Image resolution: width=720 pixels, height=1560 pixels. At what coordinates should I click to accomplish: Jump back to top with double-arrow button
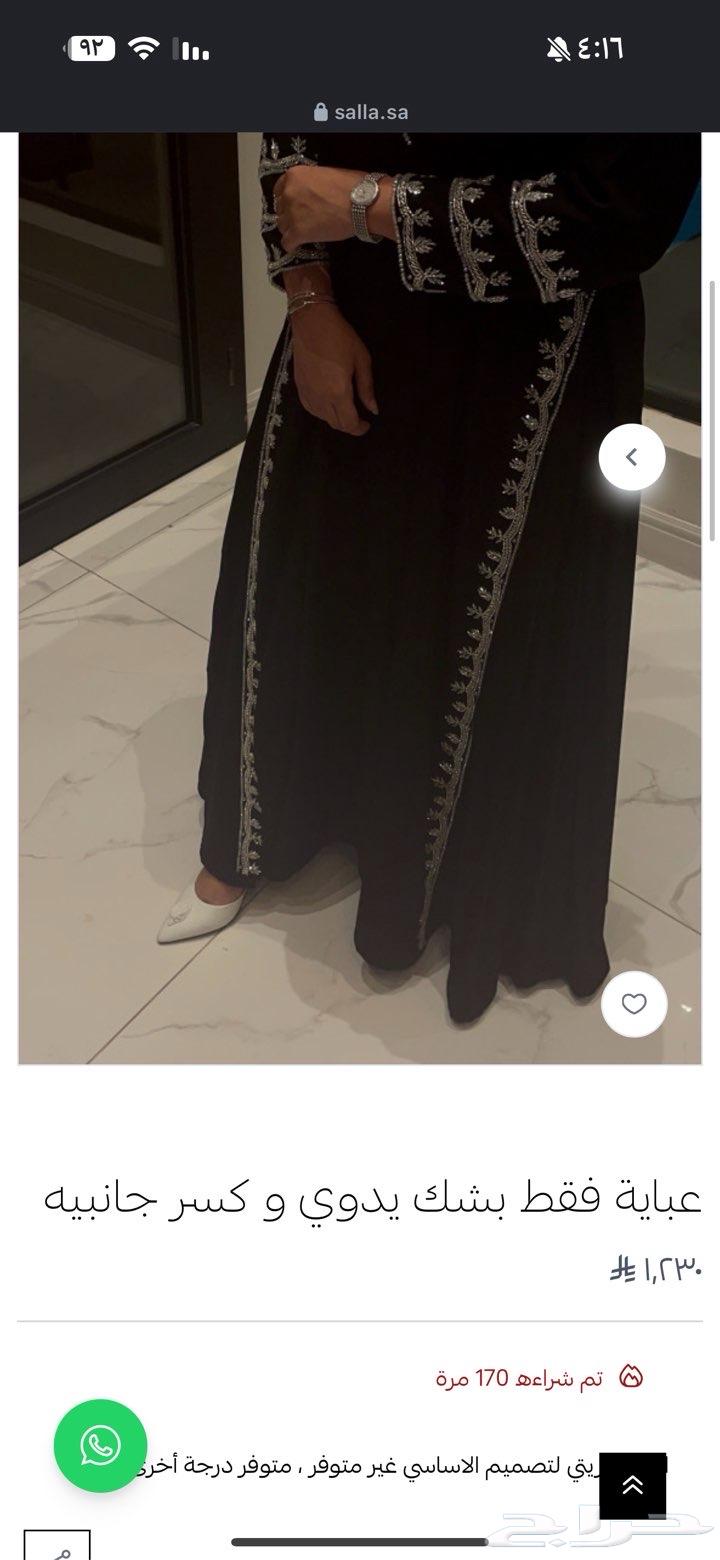coord(632,1485)
